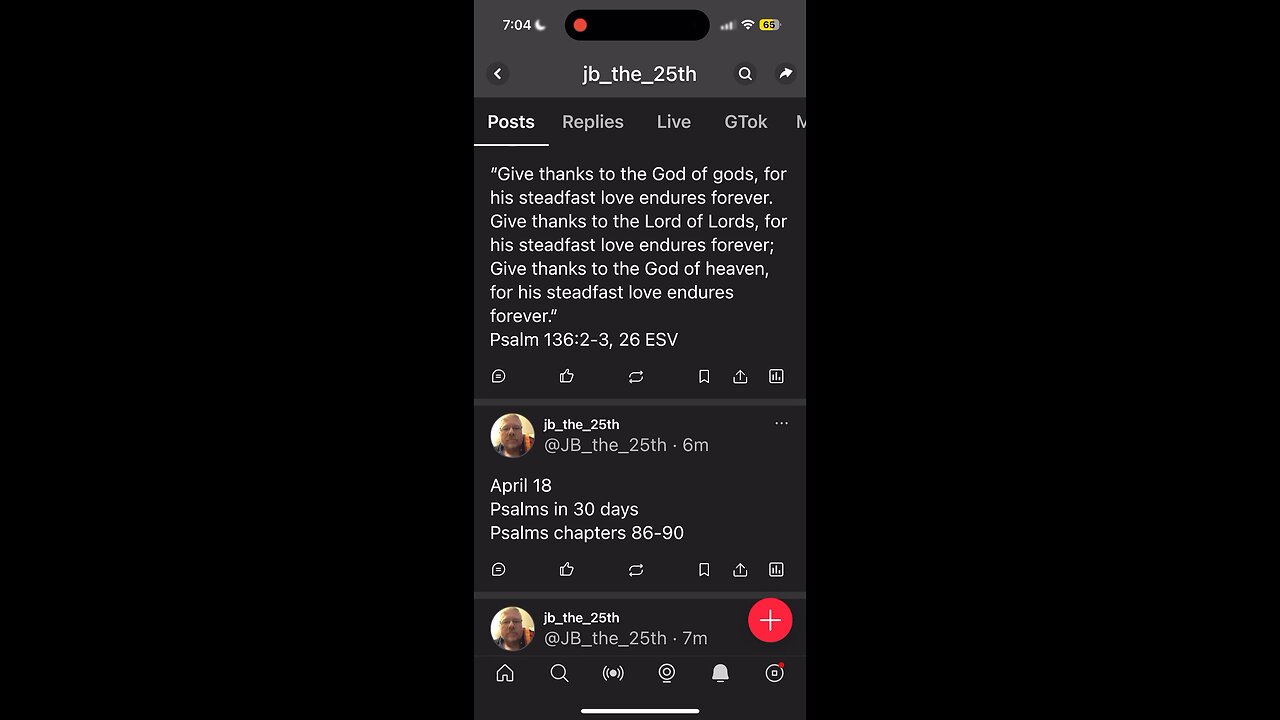
Task: Switch to the Replies tab
Action: [x=592, y=122]
